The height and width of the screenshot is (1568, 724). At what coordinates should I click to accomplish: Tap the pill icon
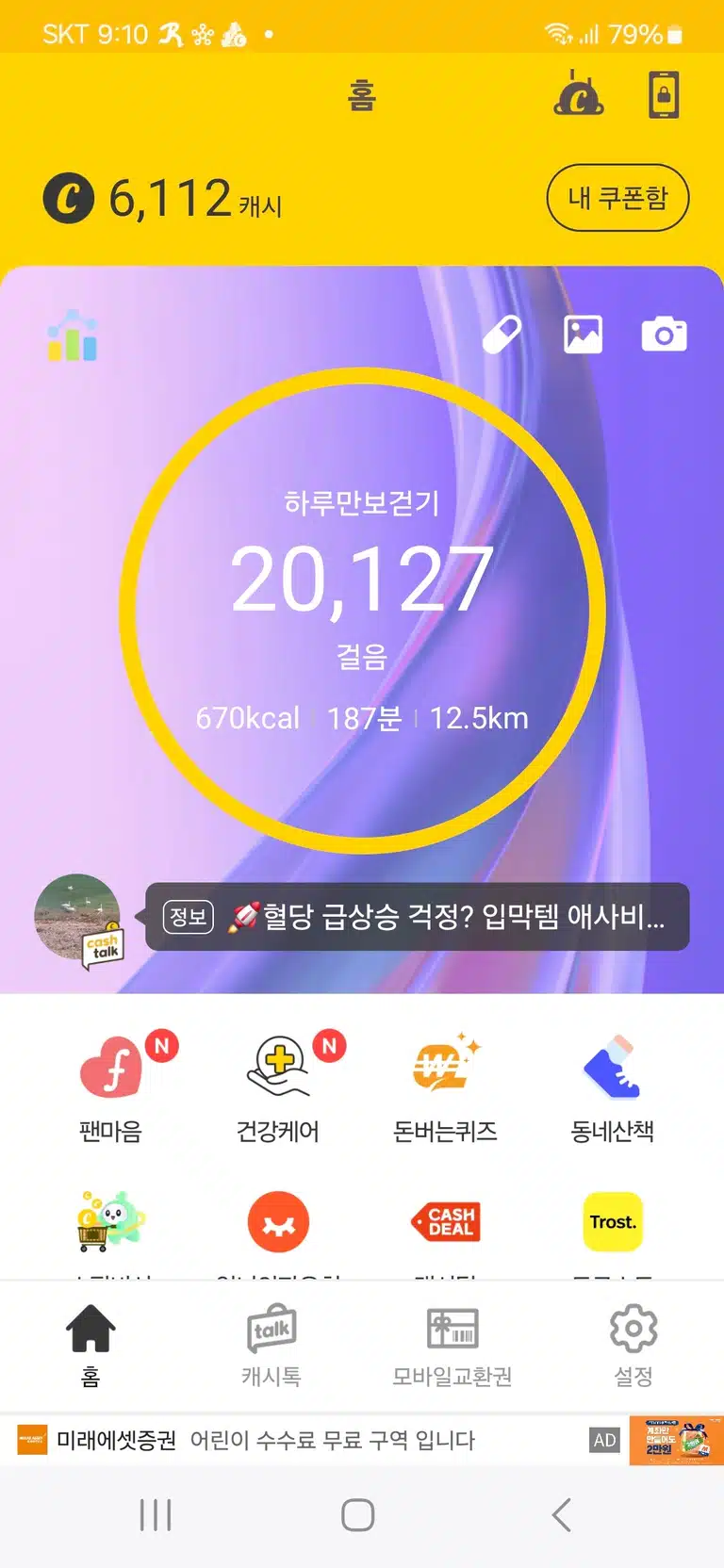coord(502,335)
